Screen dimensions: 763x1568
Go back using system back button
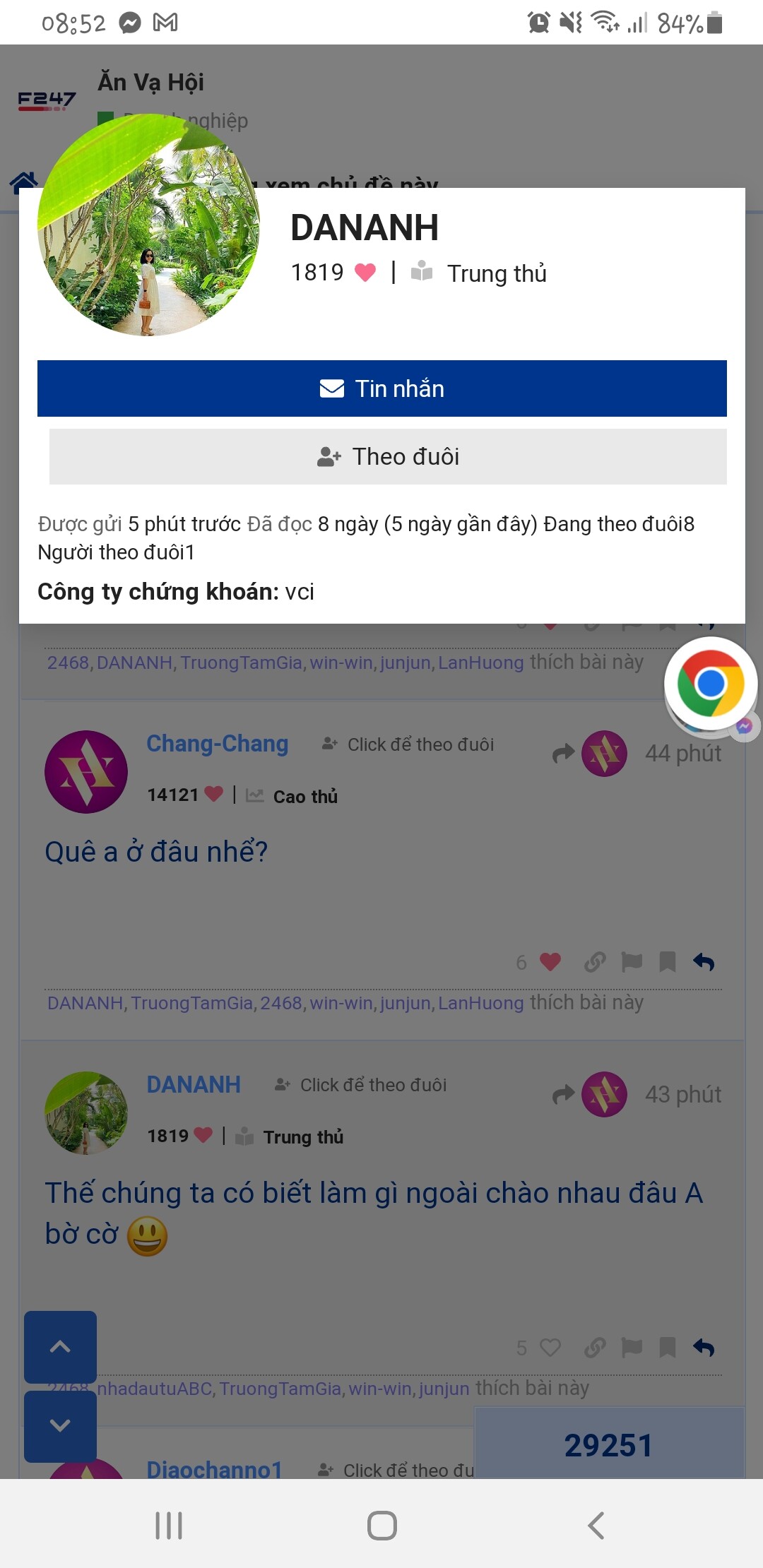coord(596,1526)
